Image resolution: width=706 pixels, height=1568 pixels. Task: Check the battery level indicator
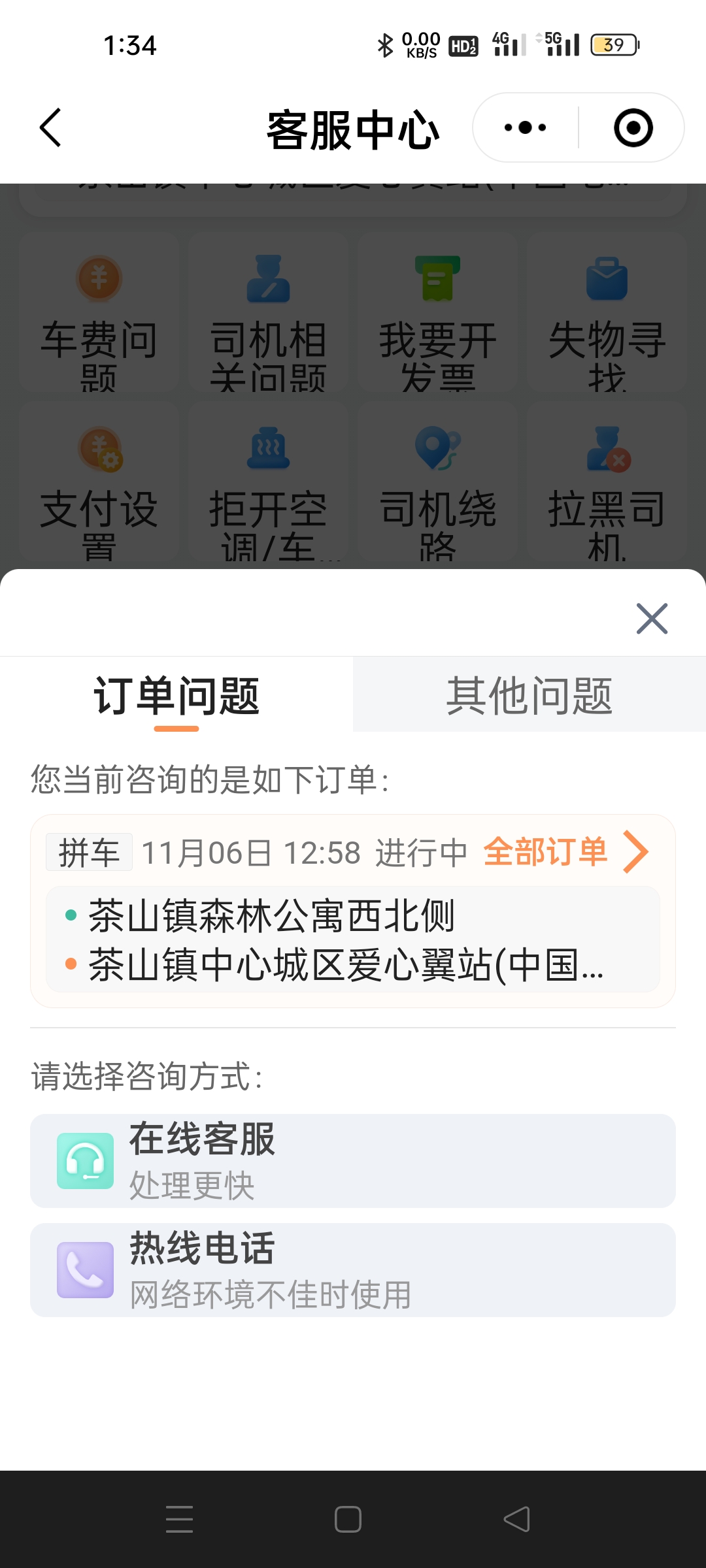point(613,44)
